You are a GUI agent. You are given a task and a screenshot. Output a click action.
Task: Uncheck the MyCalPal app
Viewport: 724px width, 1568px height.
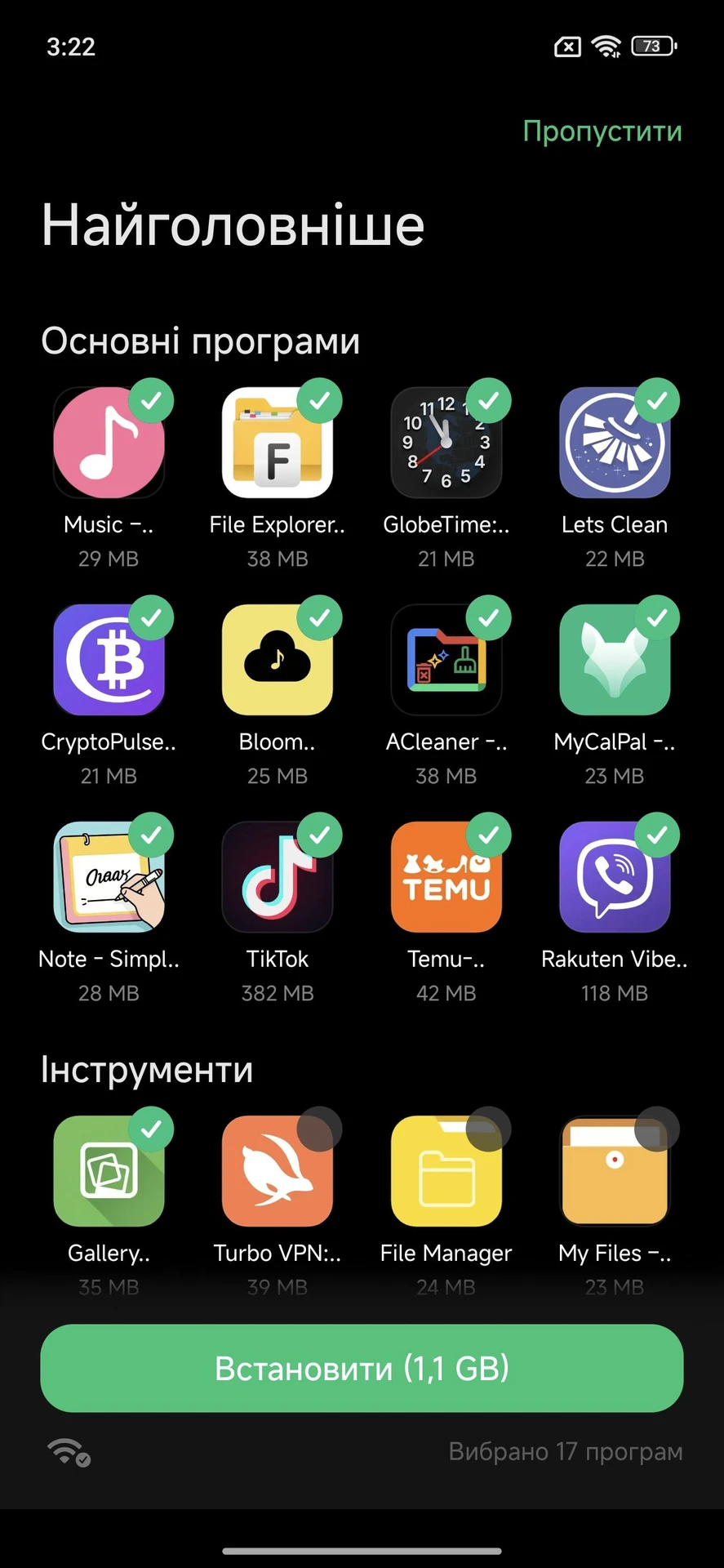tap(615, 661)
